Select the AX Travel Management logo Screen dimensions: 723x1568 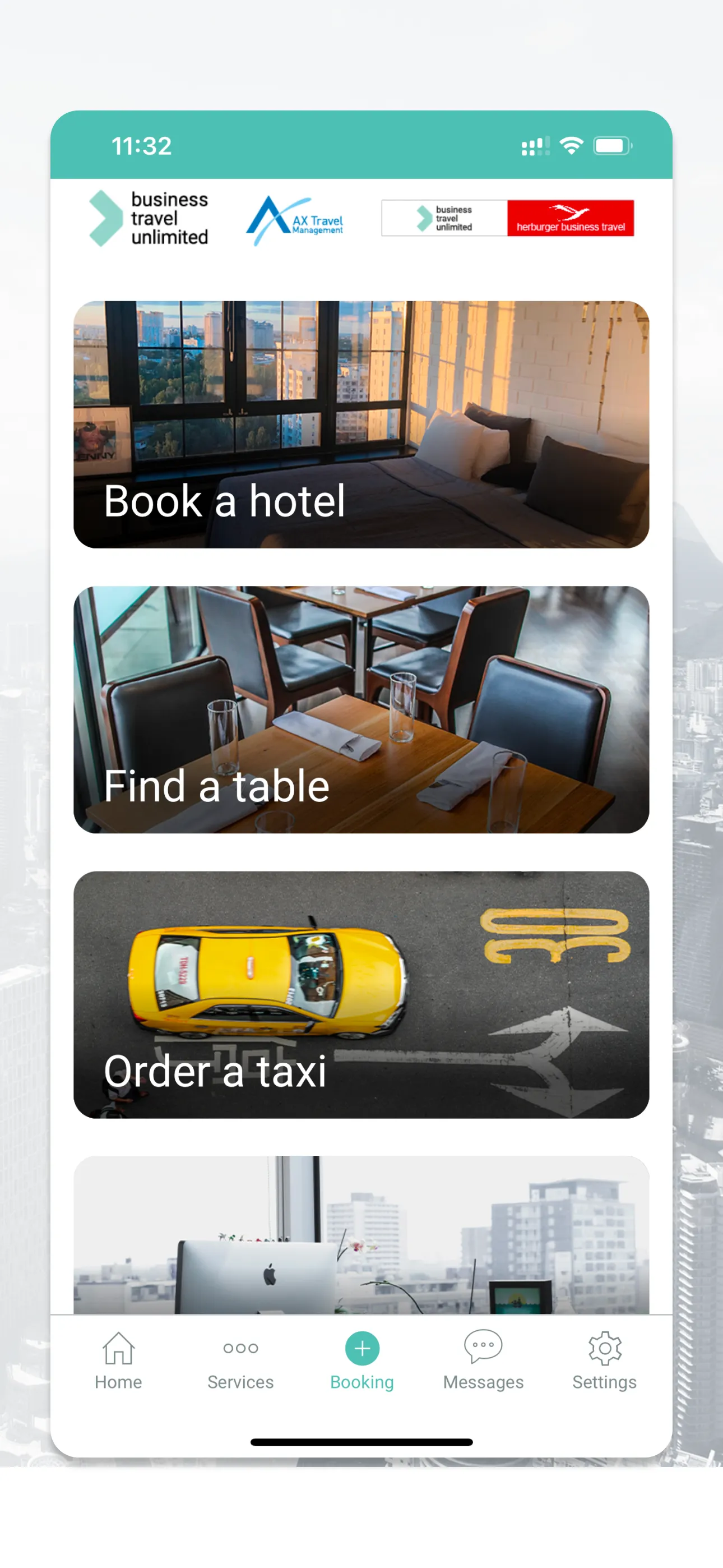295,219
